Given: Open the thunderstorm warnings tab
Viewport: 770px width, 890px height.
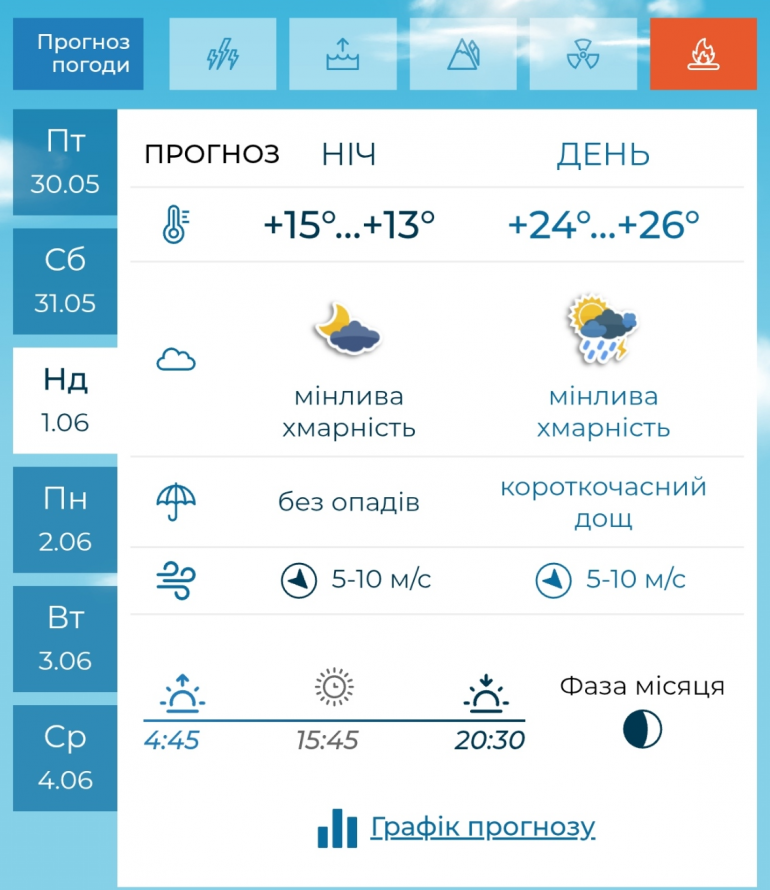Looking at the screenshot, I should click(x=222, y=54).
